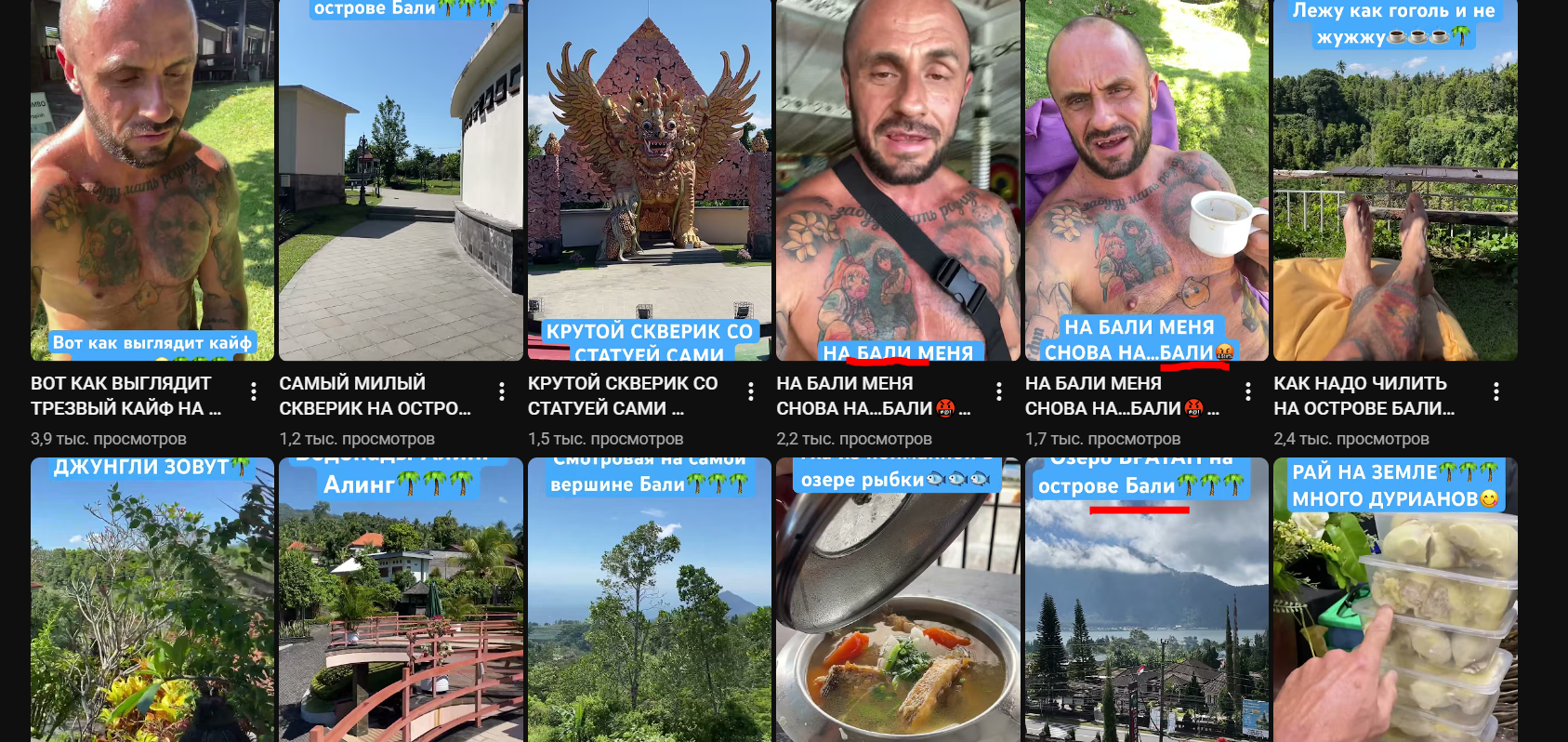Open options for 'КАК НАДО ЧИЛИТЬ НА ОСТРОВЕ БАЛИ'
Screen dimensions: 1568x742
[x=1496, y=391]
